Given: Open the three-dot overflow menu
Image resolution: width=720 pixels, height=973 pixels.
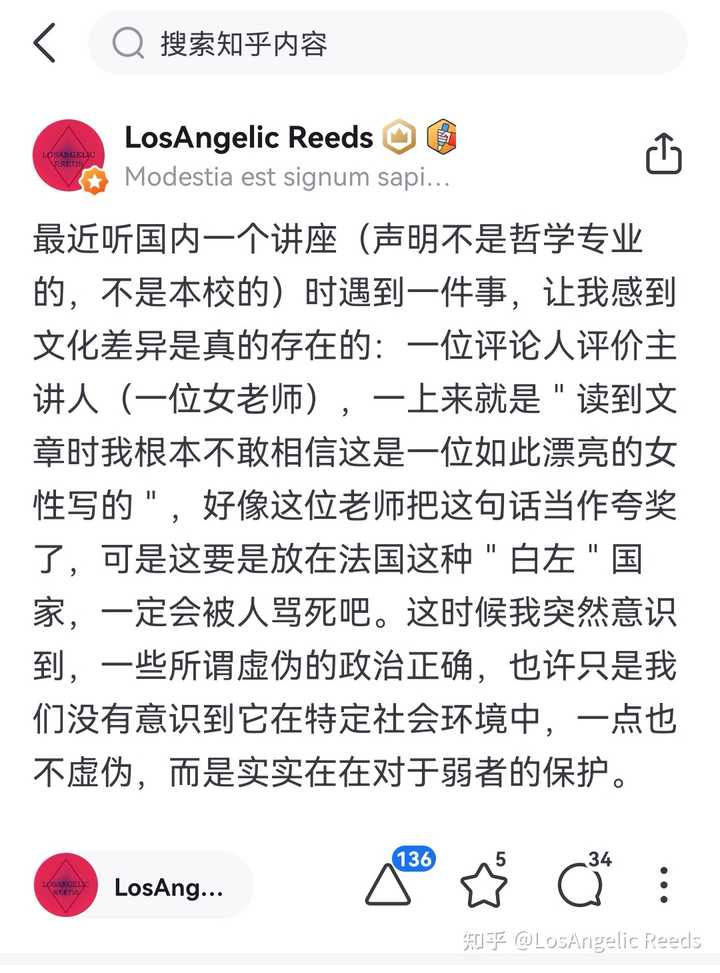Looking at the screenshot, I should click(x=663, y=885).
